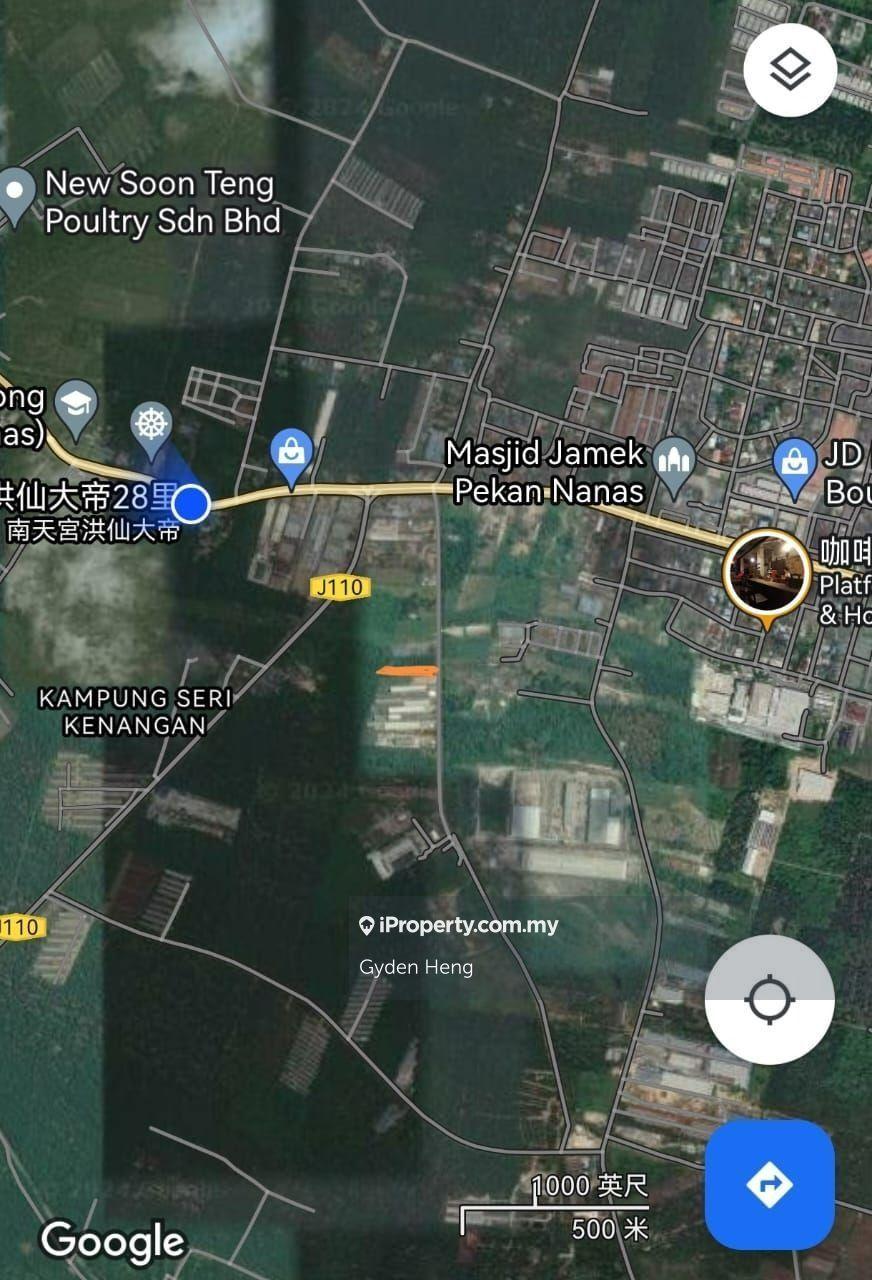Tap the school pin with graduation cap
This screenshot has height=1280, width=872.
click(x=76, y=405)
